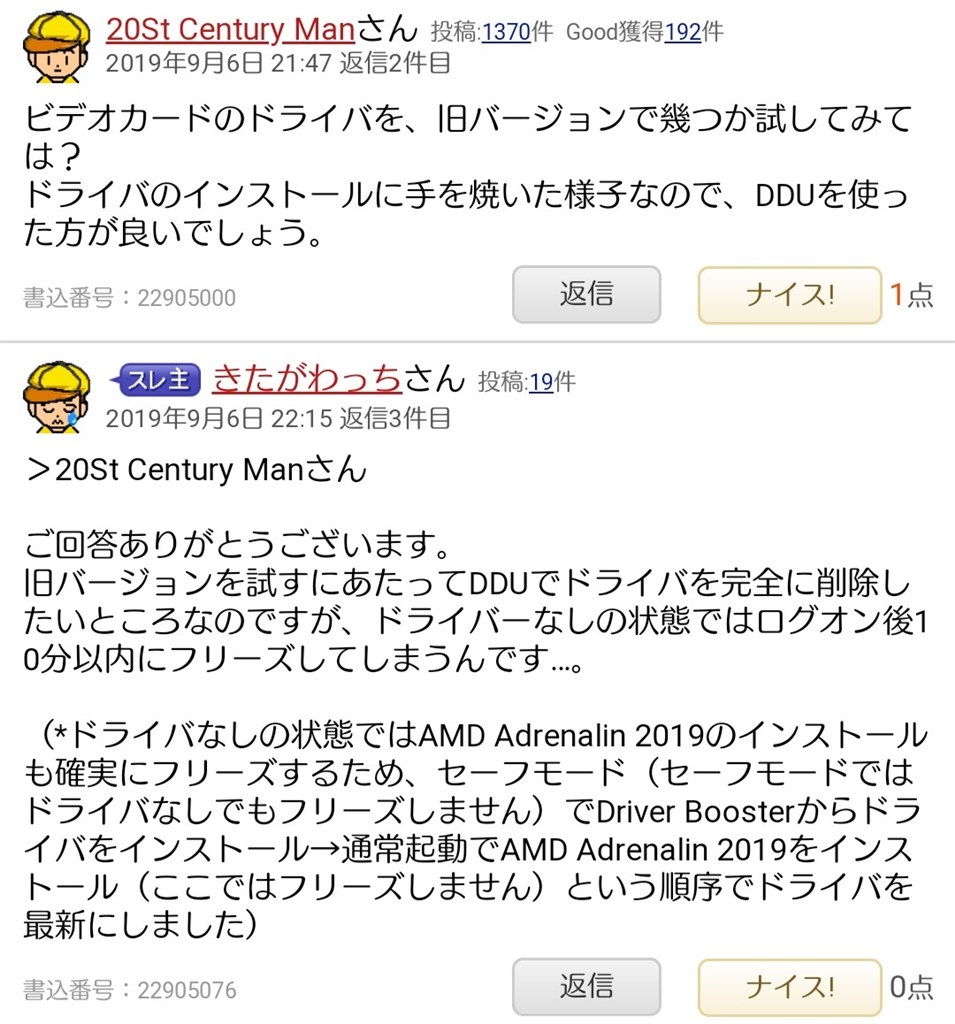Give ナイス! to きたがわっち's post
Screen dimensions: 955x1024
click(x=789, y=988)
